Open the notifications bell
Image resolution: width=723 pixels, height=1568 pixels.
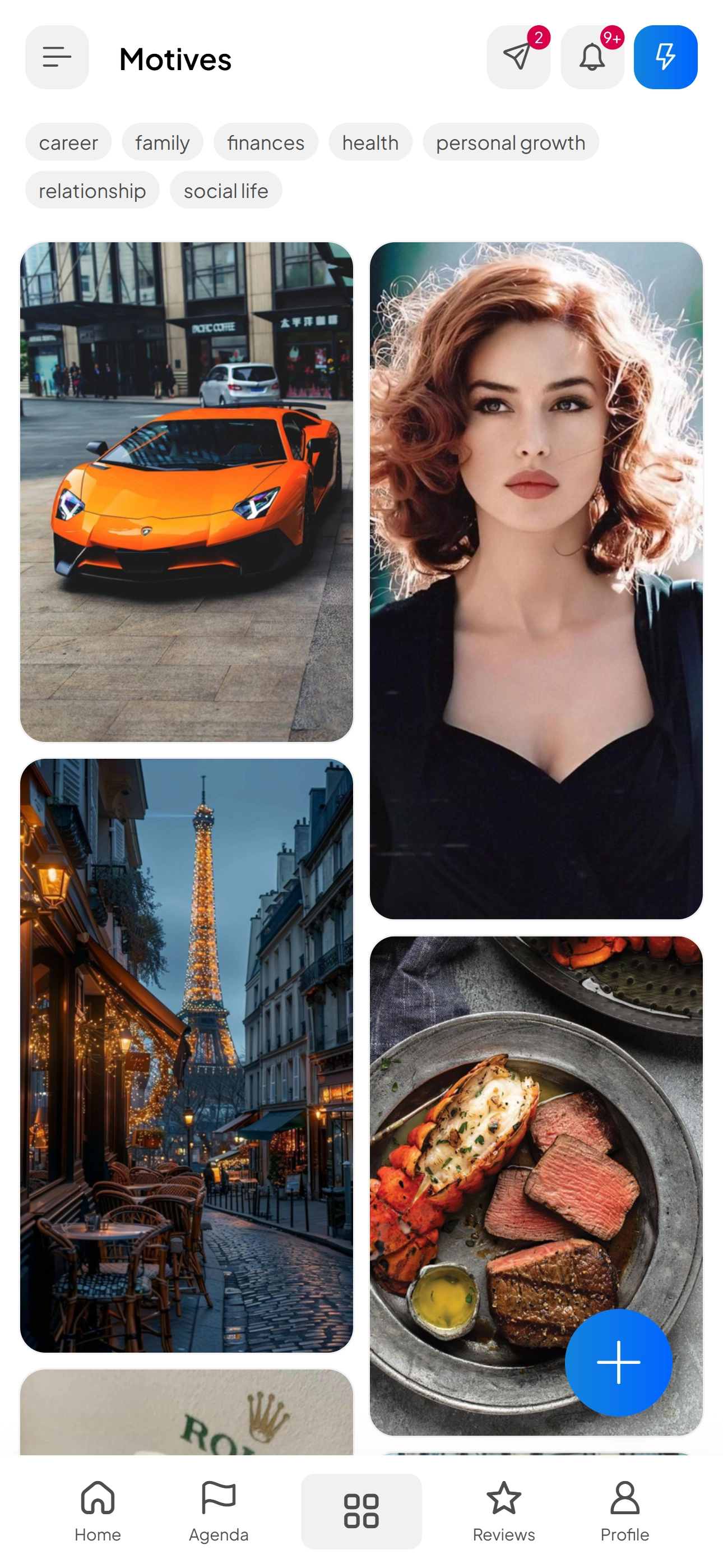click(591, 57)
